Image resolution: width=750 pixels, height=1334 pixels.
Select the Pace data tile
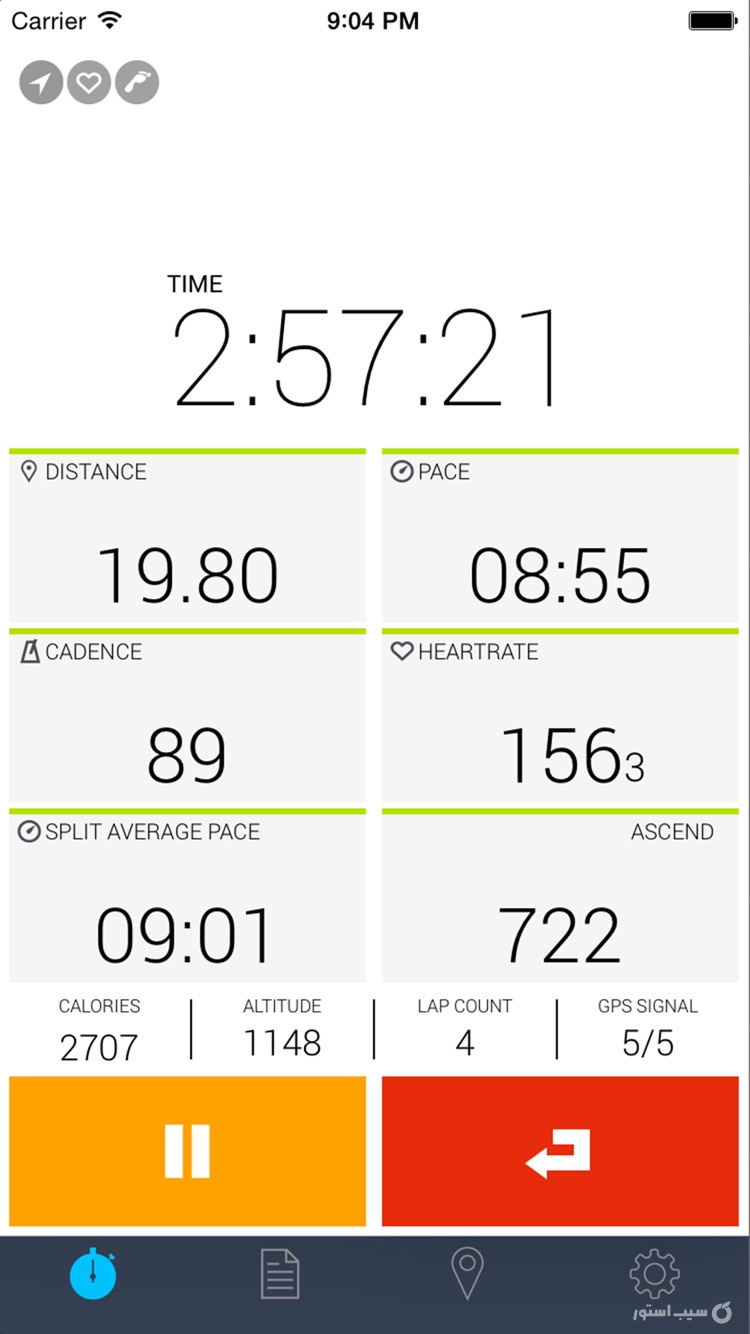[x=560, y=540]
